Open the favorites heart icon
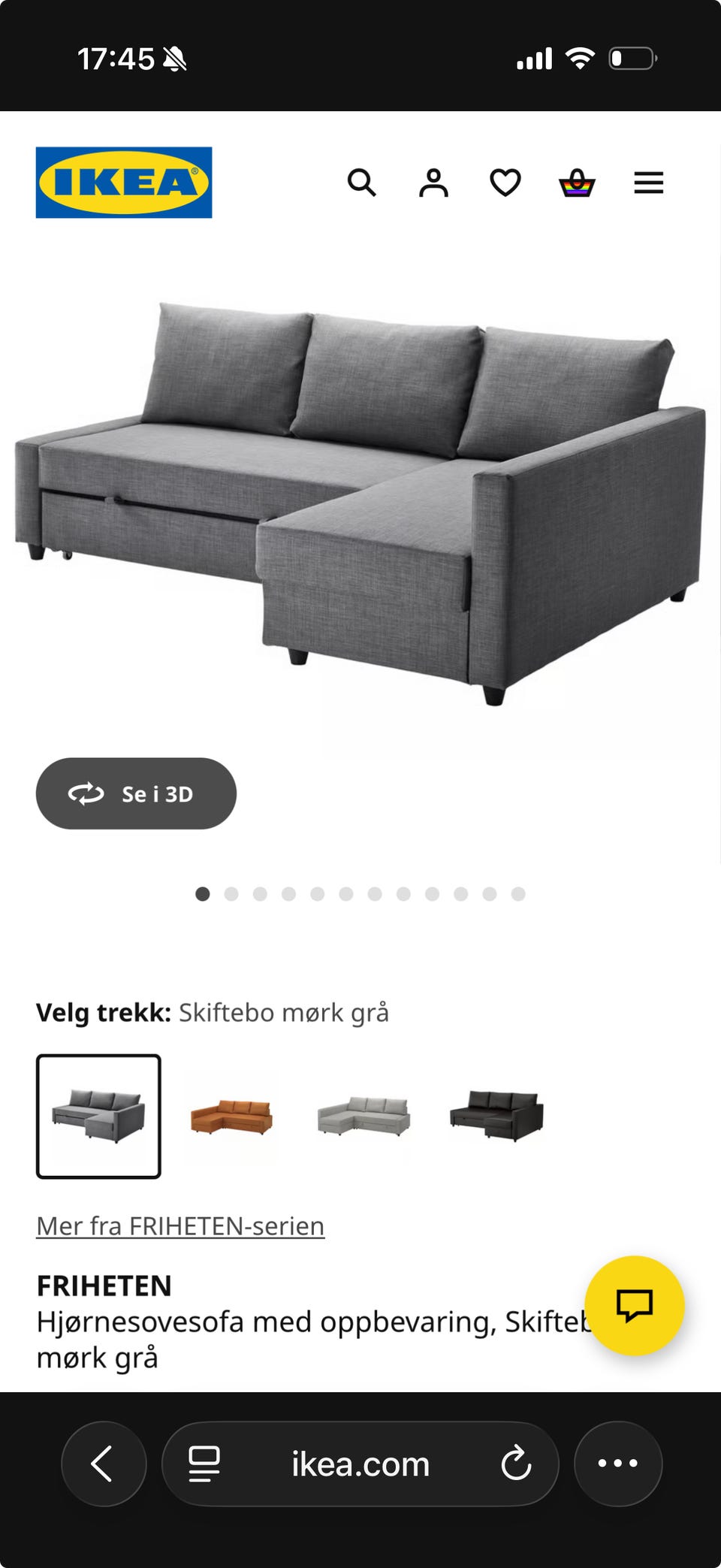This screenshot has height=1568, width=721. (504, 183)
